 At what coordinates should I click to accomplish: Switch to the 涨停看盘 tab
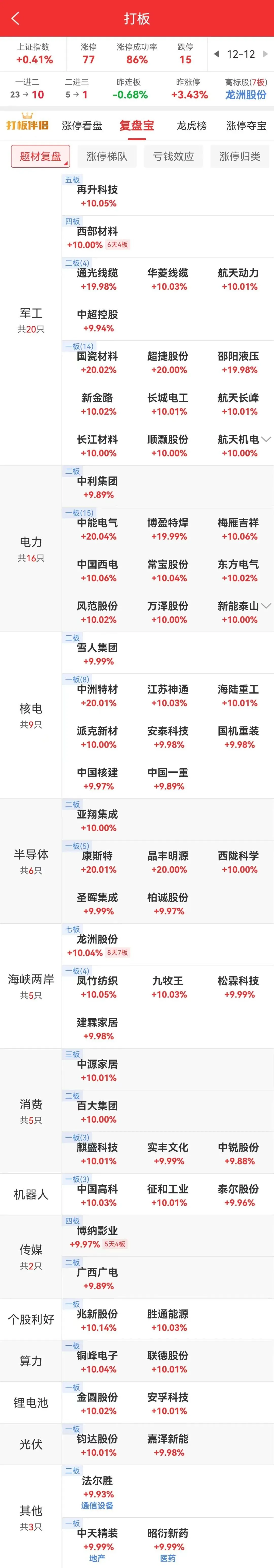[82, 126]
